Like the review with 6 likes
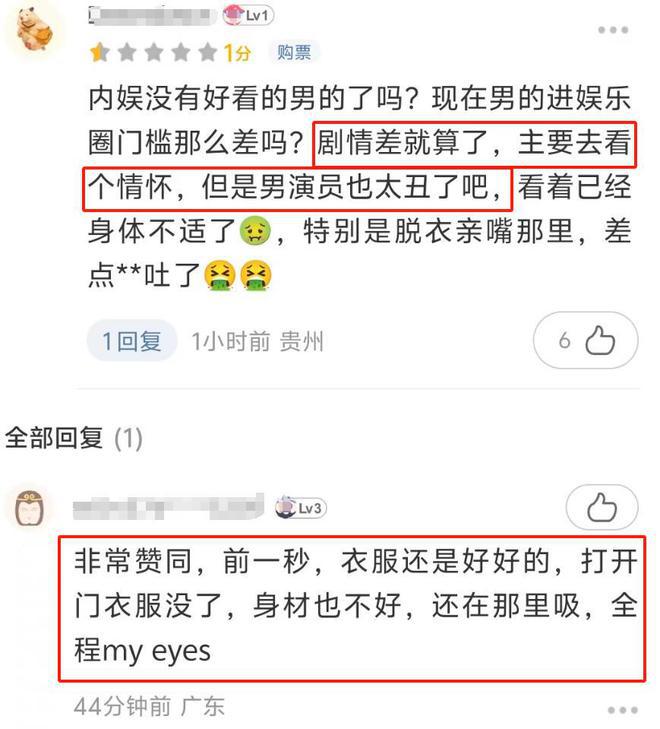660x729 pixels. click(586, 341)
